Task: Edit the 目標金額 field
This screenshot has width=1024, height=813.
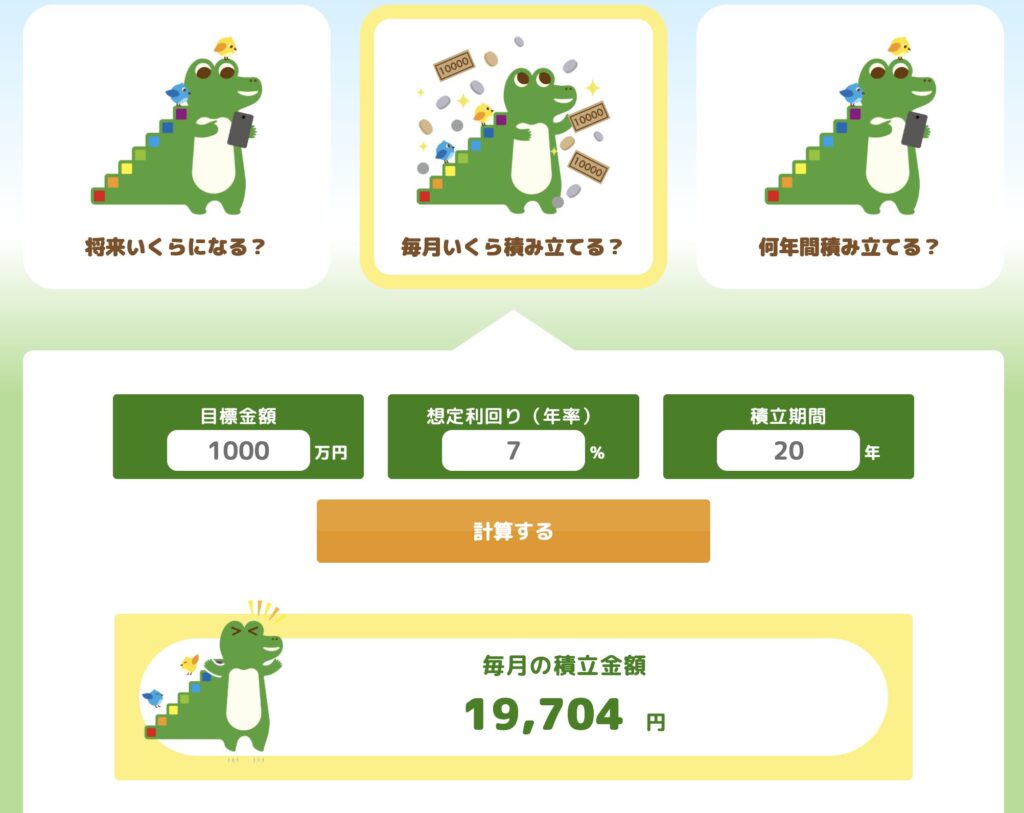Action: pyautogui.click(x=238, y=451)
